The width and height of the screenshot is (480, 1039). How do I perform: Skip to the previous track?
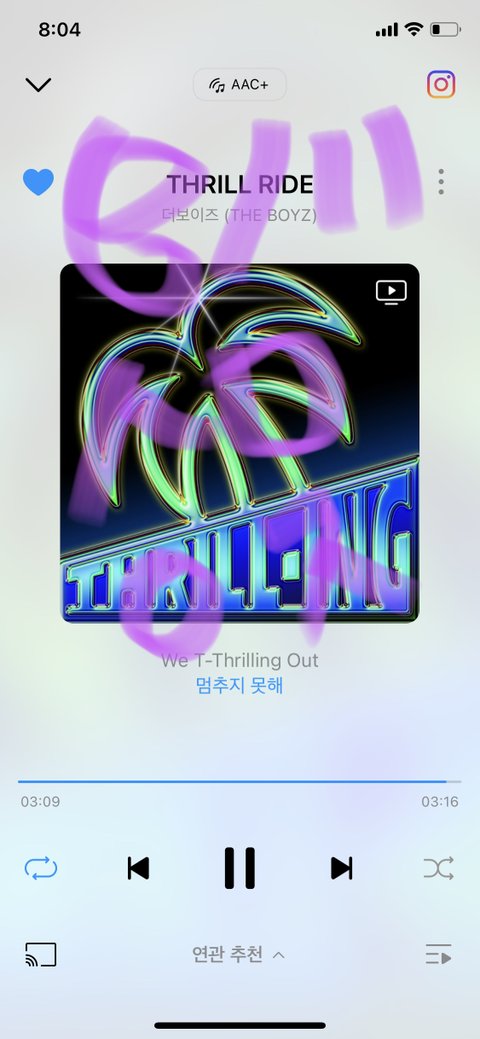click(x=138, y=868)
